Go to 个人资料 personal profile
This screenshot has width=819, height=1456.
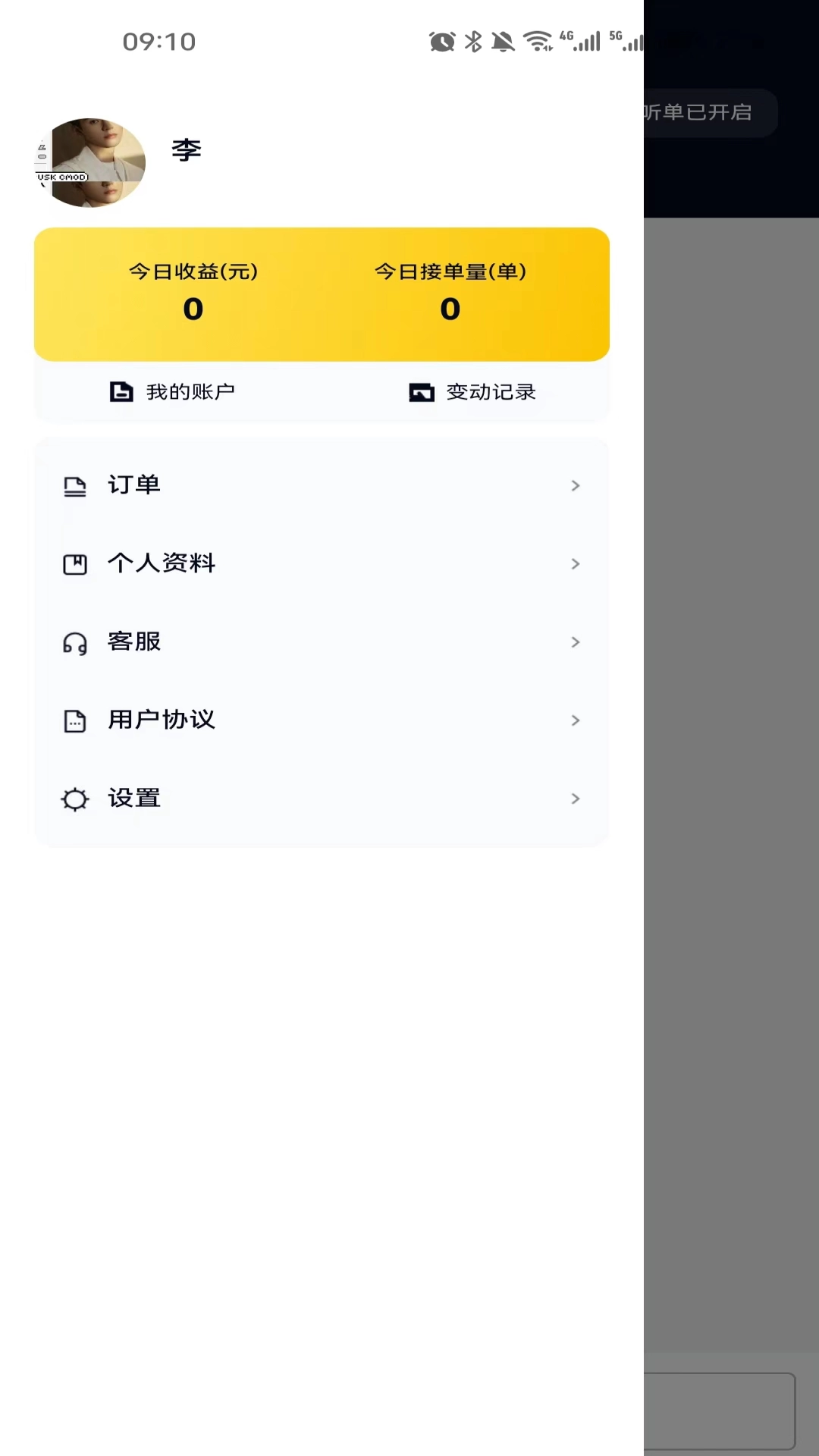coord(322,563)
